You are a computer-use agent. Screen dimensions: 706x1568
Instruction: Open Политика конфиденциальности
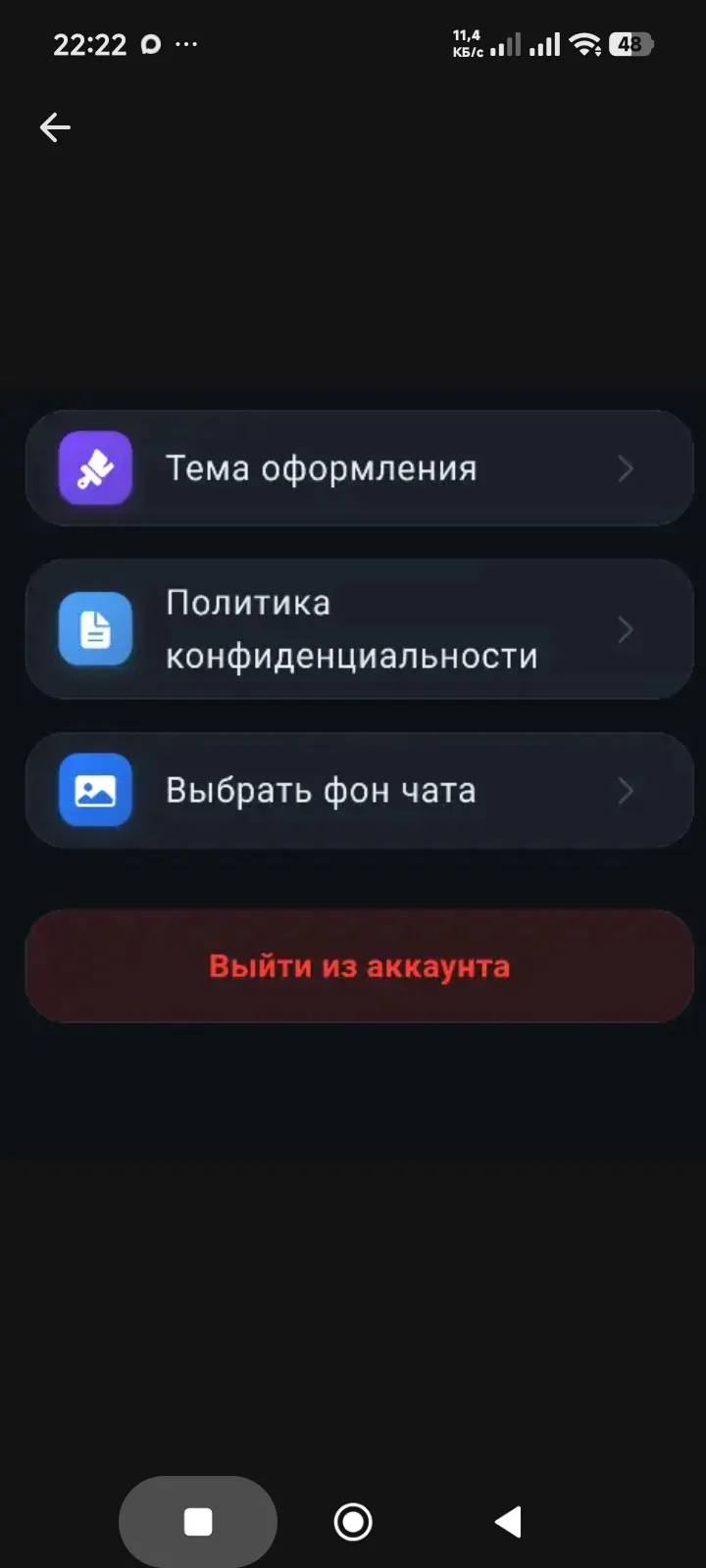click(x=359, y=629)
